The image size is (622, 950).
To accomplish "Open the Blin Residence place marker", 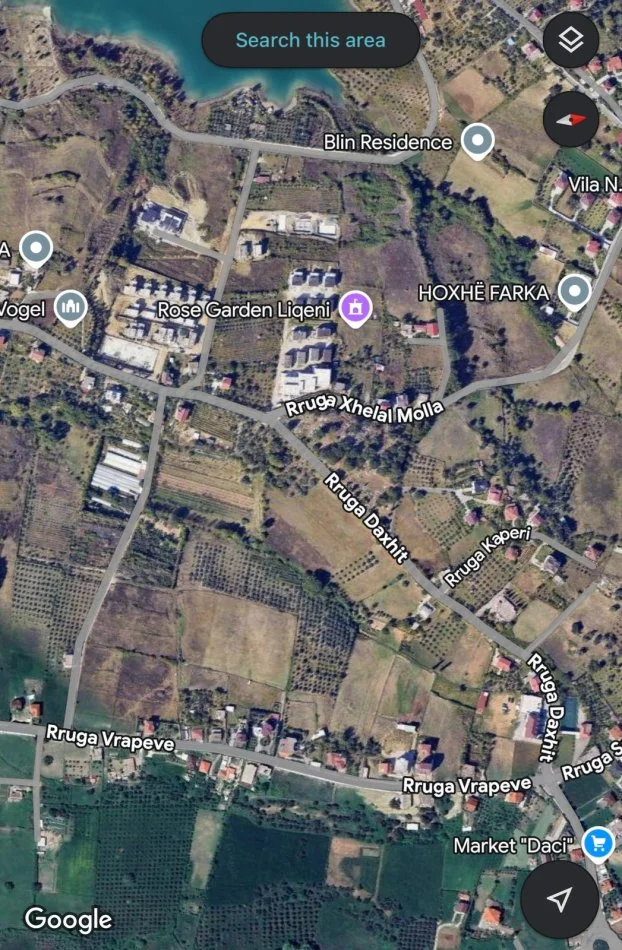I will tap(481, 142).
